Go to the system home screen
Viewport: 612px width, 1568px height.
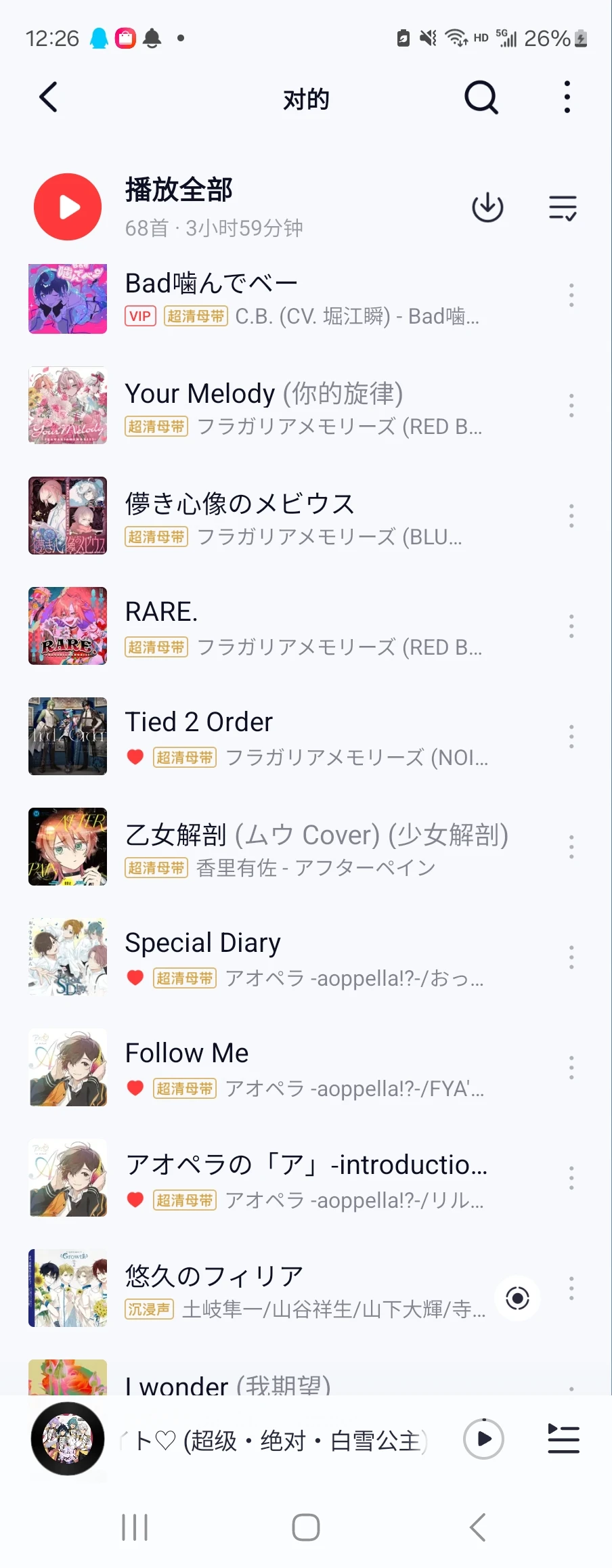click(306, 1527)
